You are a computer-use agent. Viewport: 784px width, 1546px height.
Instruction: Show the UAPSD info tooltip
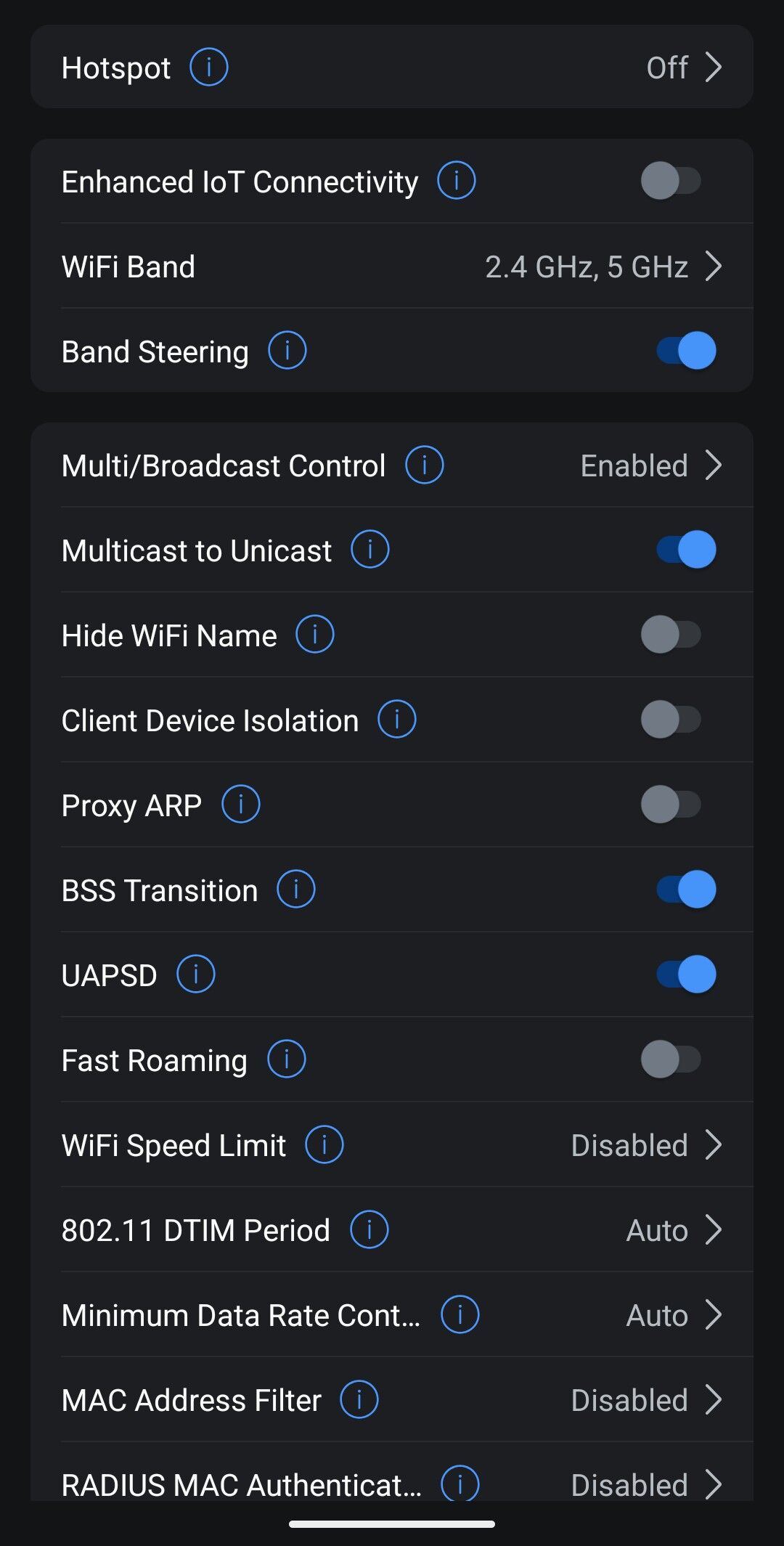tap(196, 975)
